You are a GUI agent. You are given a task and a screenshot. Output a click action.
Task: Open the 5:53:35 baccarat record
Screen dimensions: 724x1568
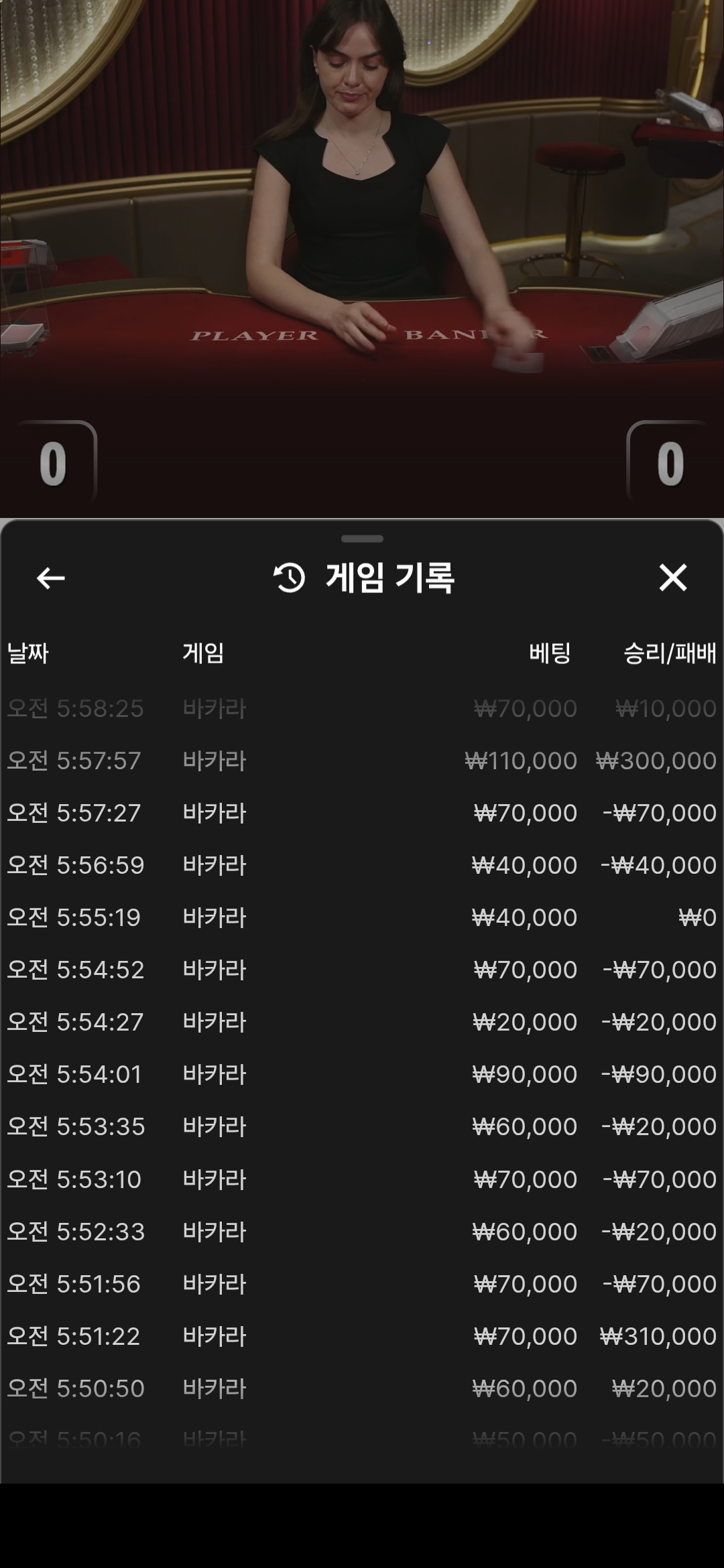362,1126
